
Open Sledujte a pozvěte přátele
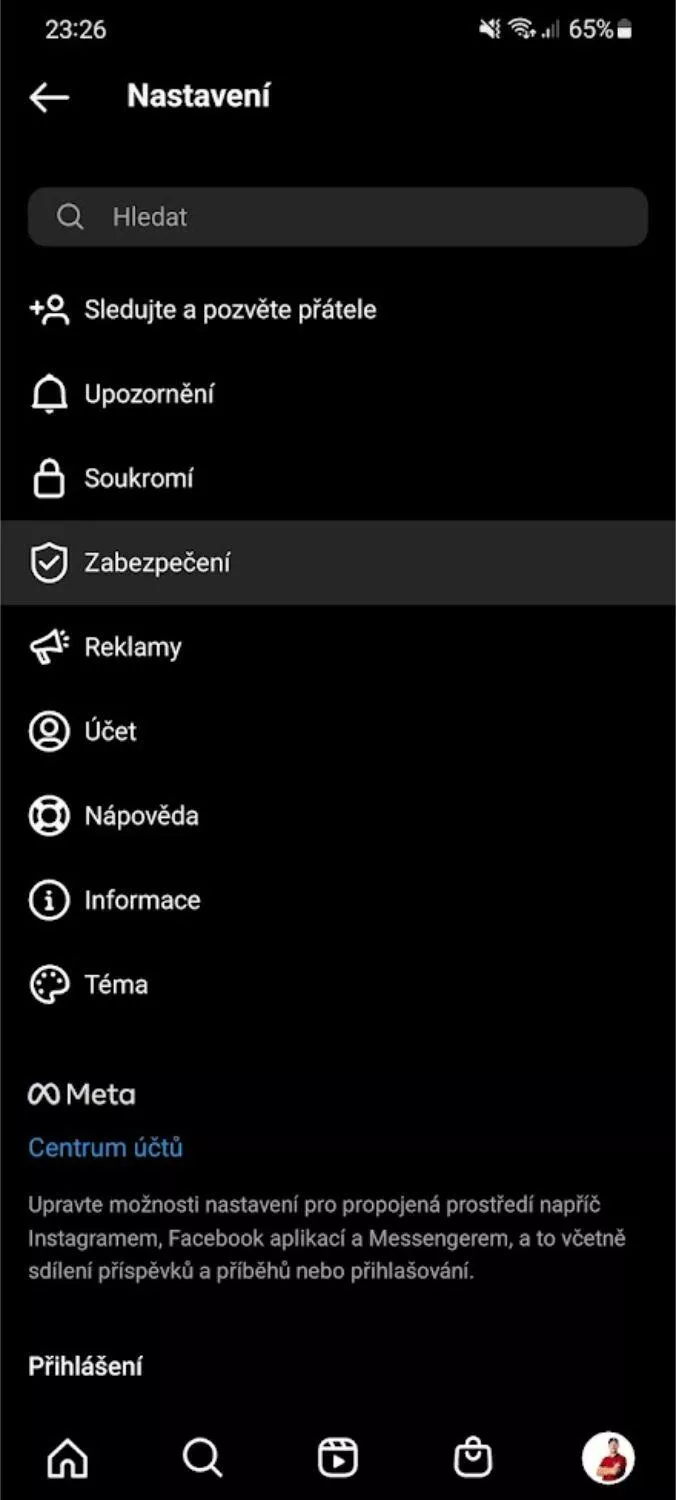[x=338, y=310]
